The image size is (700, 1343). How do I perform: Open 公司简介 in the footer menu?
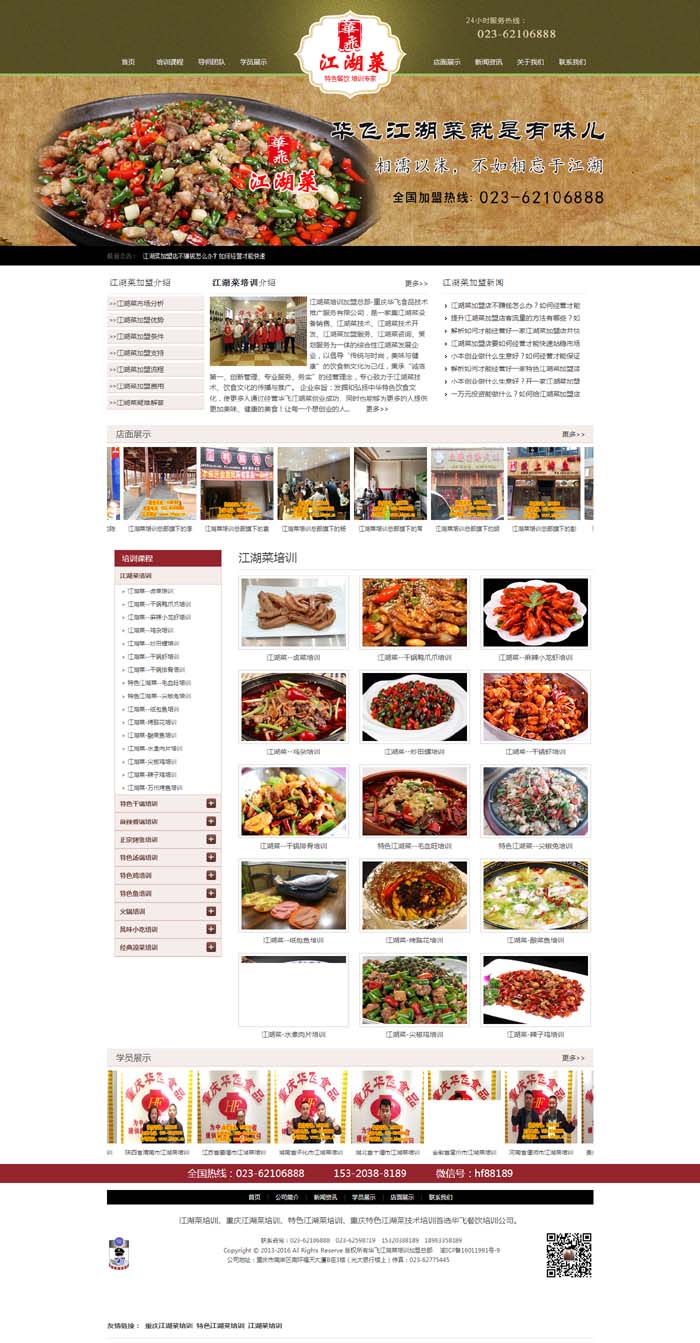(288, 1197)
